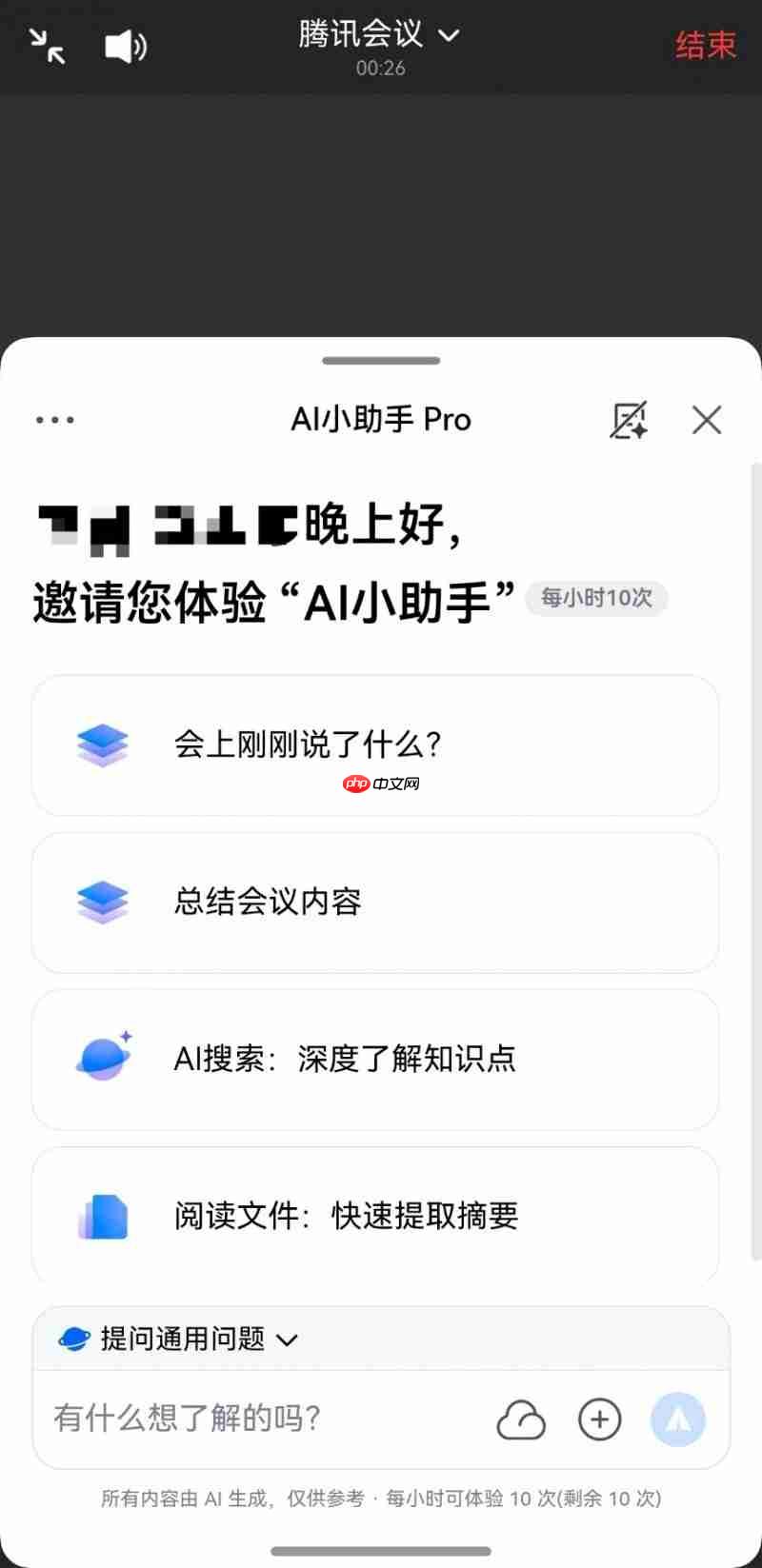Open the cloud file picker icon

(522, 1419)
